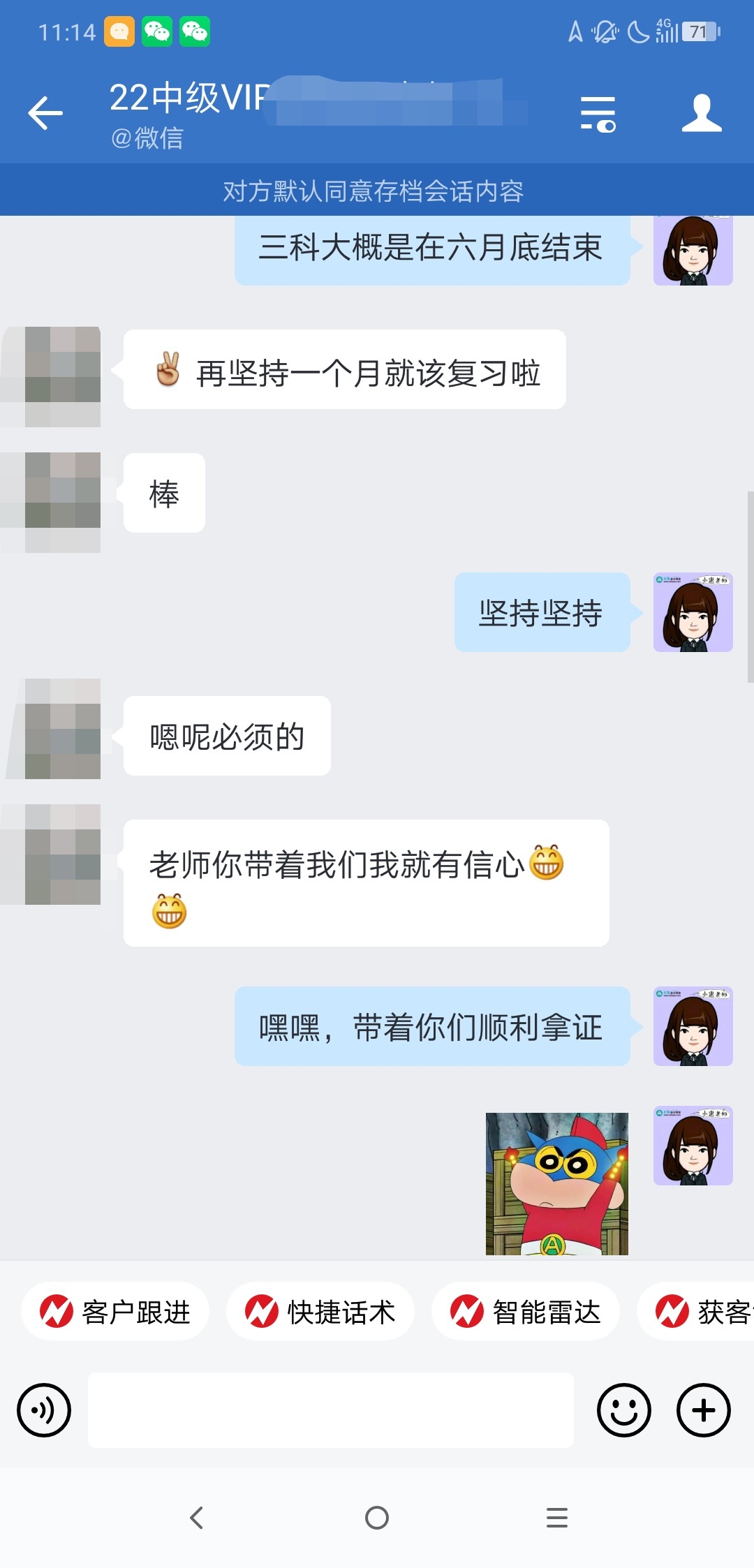Open the emoji picker smiley icon

623,1410
